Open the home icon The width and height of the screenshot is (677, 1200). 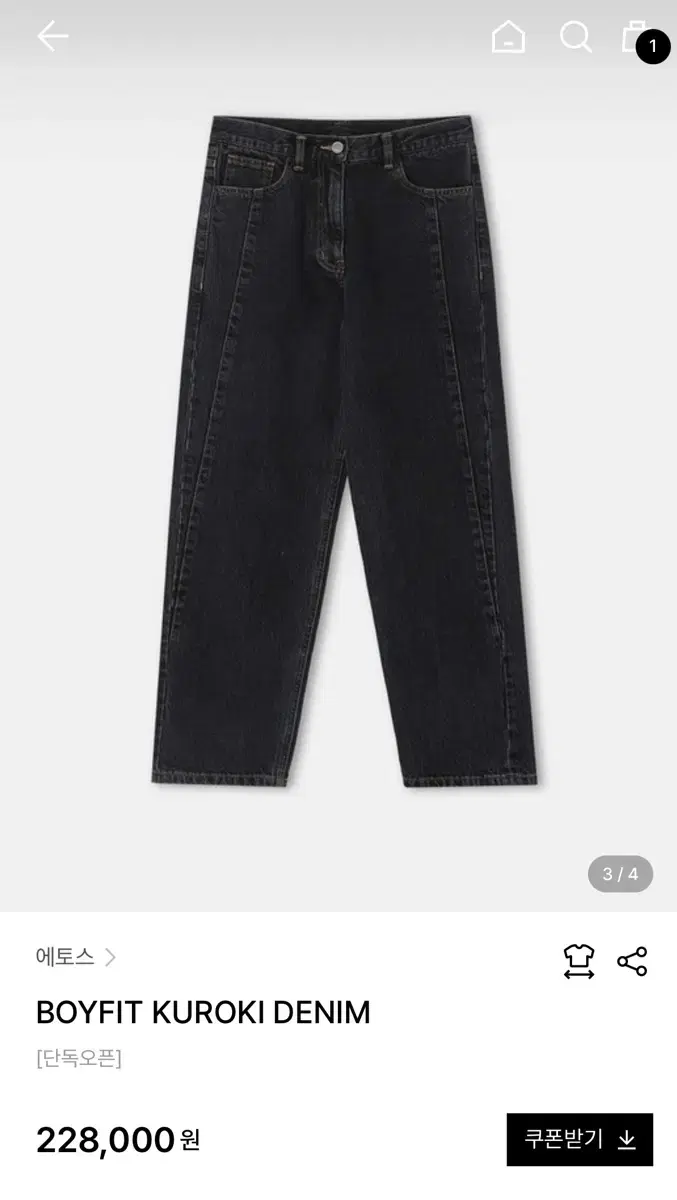(x=508, y=37)
